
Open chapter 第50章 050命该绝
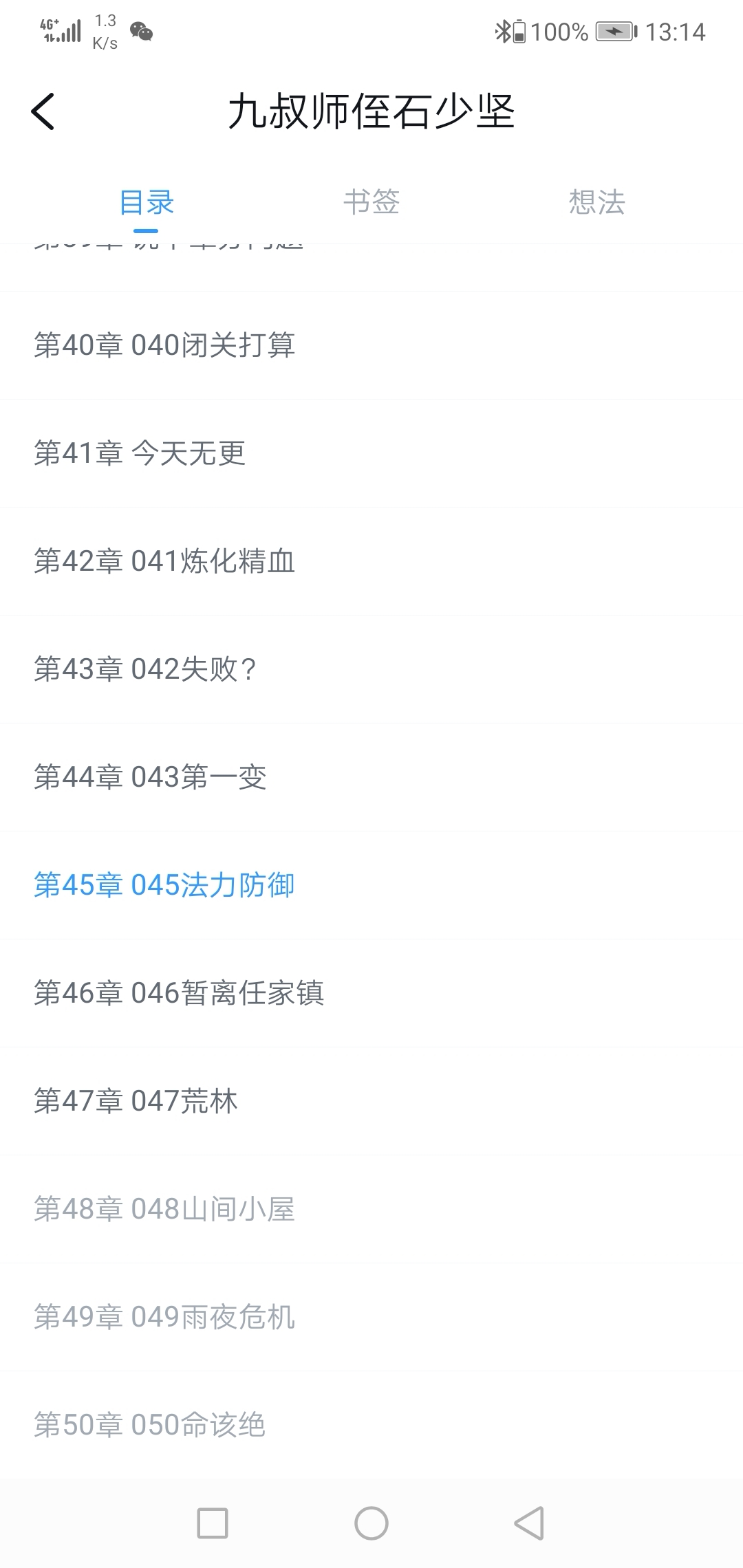pos(371,1425)
